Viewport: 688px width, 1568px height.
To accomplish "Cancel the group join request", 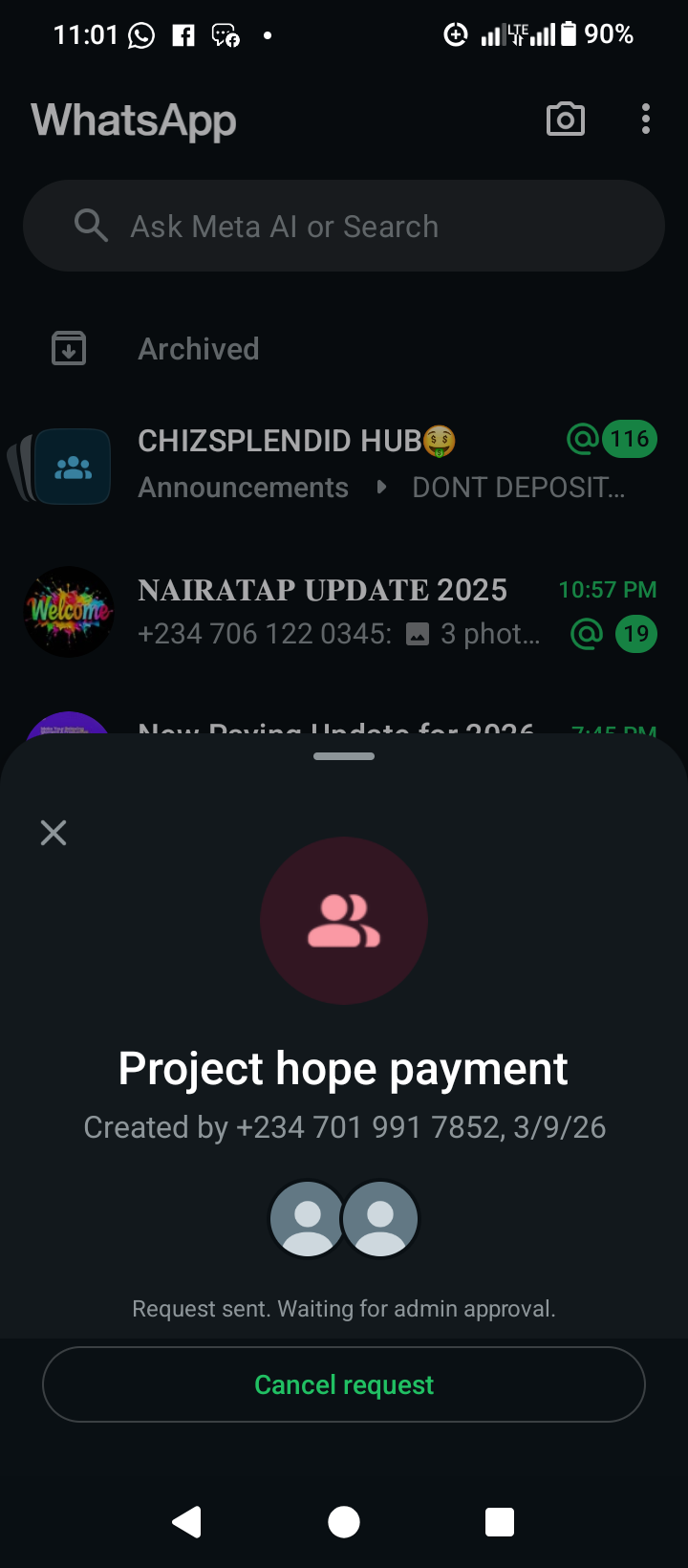I will [x=344, y=1384].
